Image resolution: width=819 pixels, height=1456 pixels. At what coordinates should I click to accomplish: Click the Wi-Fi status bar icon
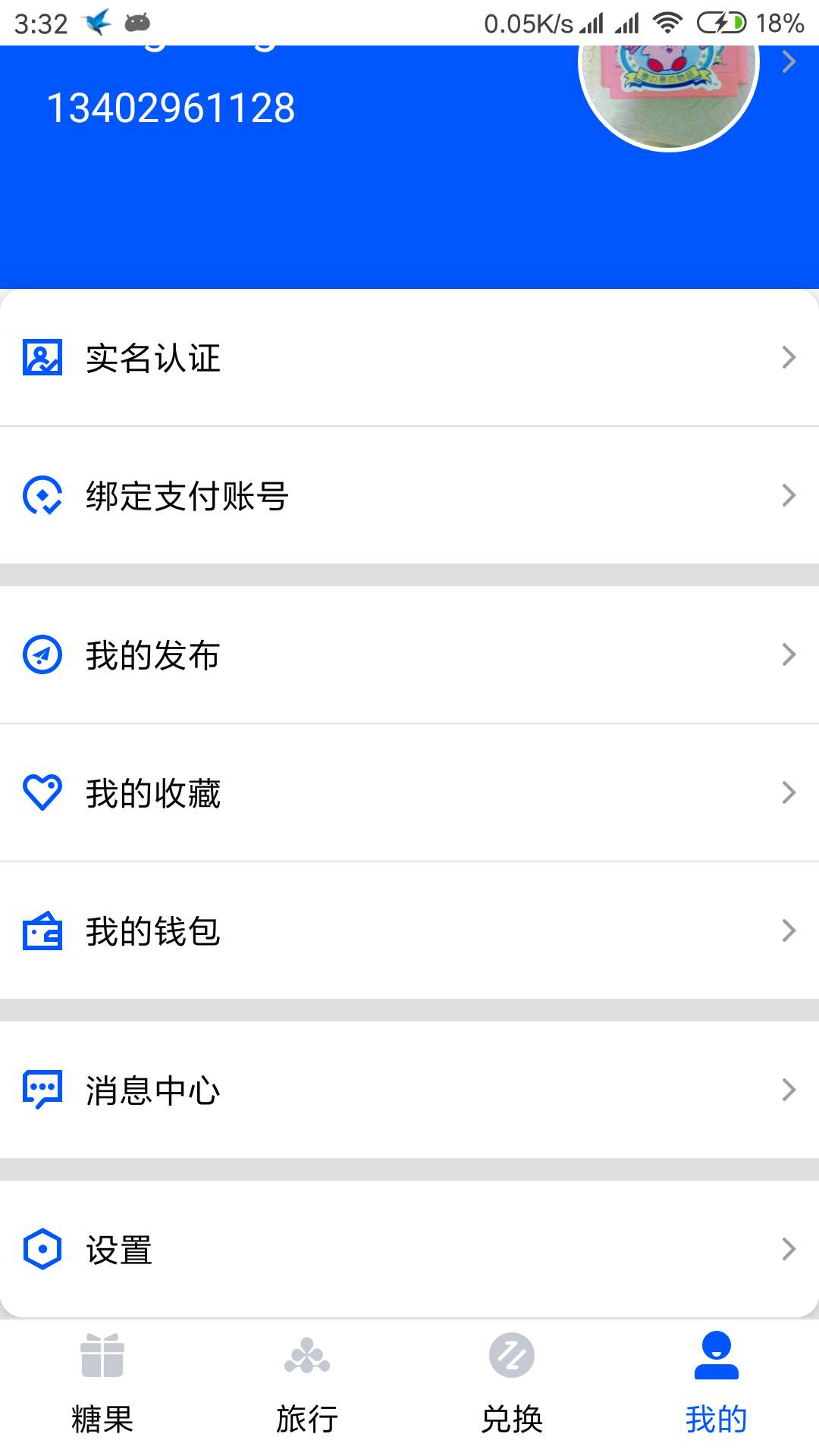click(x=667, y=23)
